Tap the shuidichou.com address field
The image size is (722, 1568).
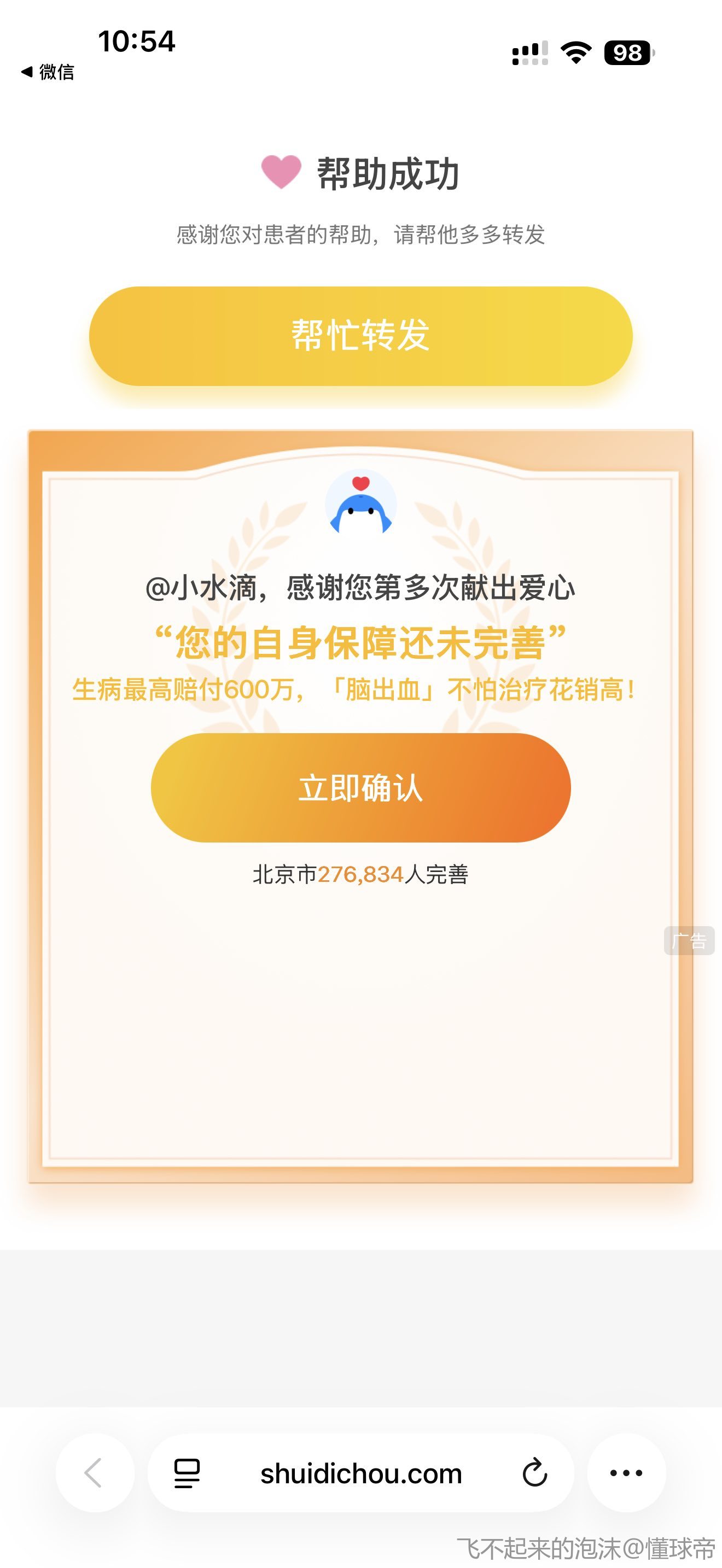coord(360,1473)
